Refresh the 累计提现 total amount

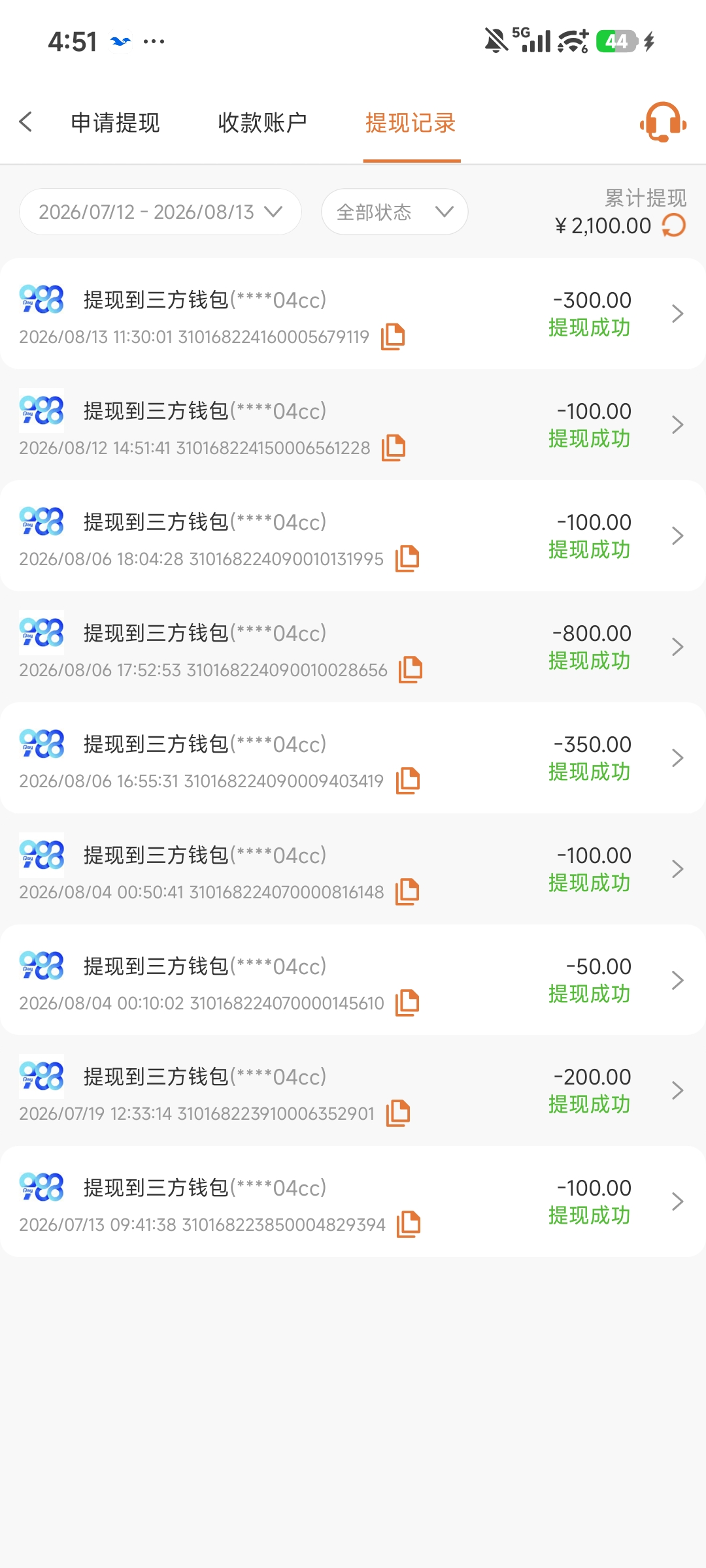click(x=674, y=226)
